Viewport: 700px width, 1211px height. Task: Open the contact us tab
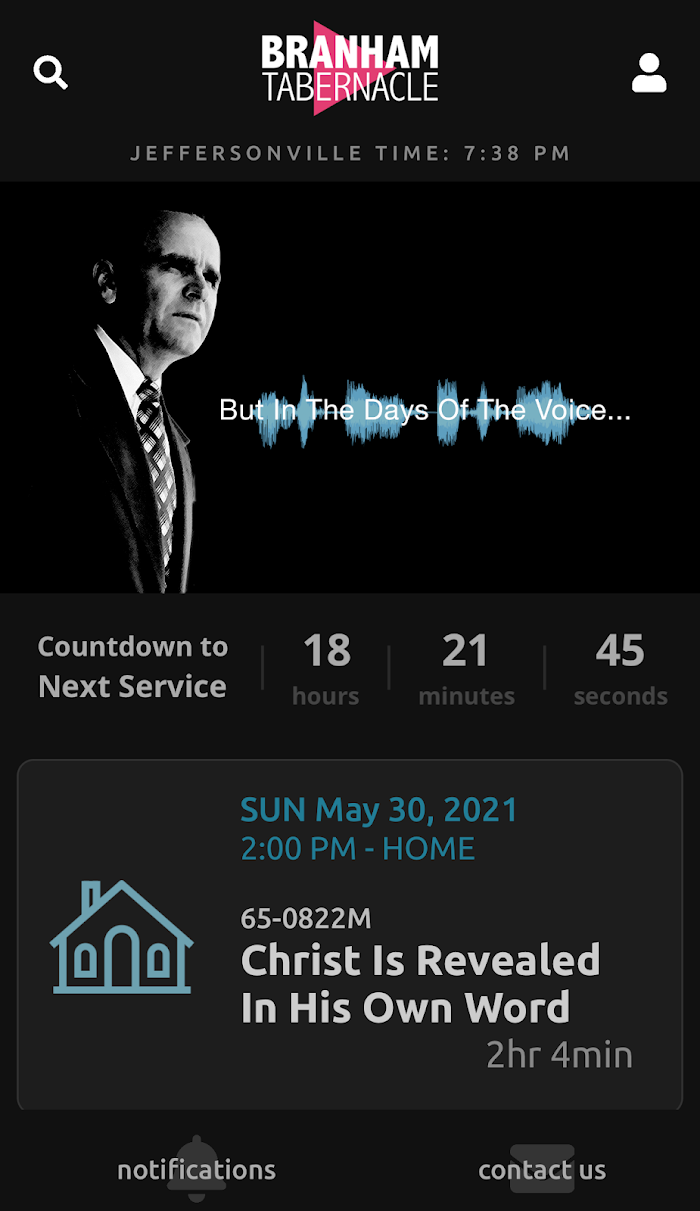pyautogui.click(x=542, y=1169)
